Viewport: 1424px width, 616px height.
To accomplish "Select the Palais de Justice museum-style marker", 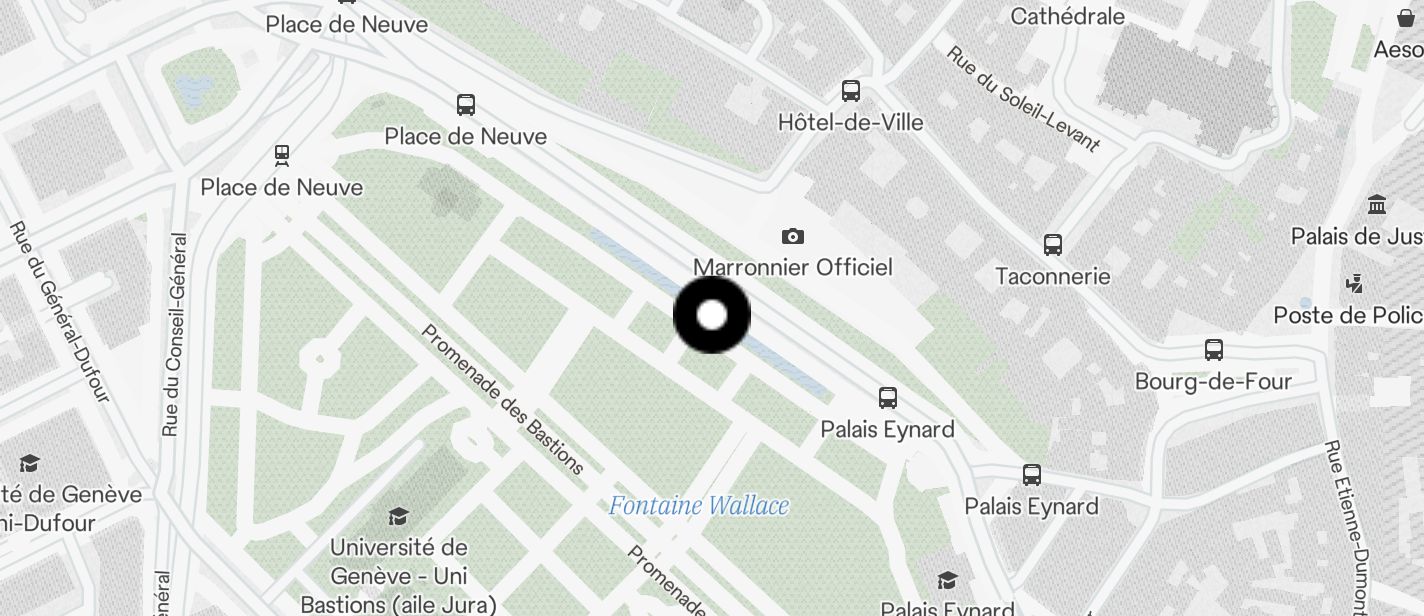I will coord(1377,205).
